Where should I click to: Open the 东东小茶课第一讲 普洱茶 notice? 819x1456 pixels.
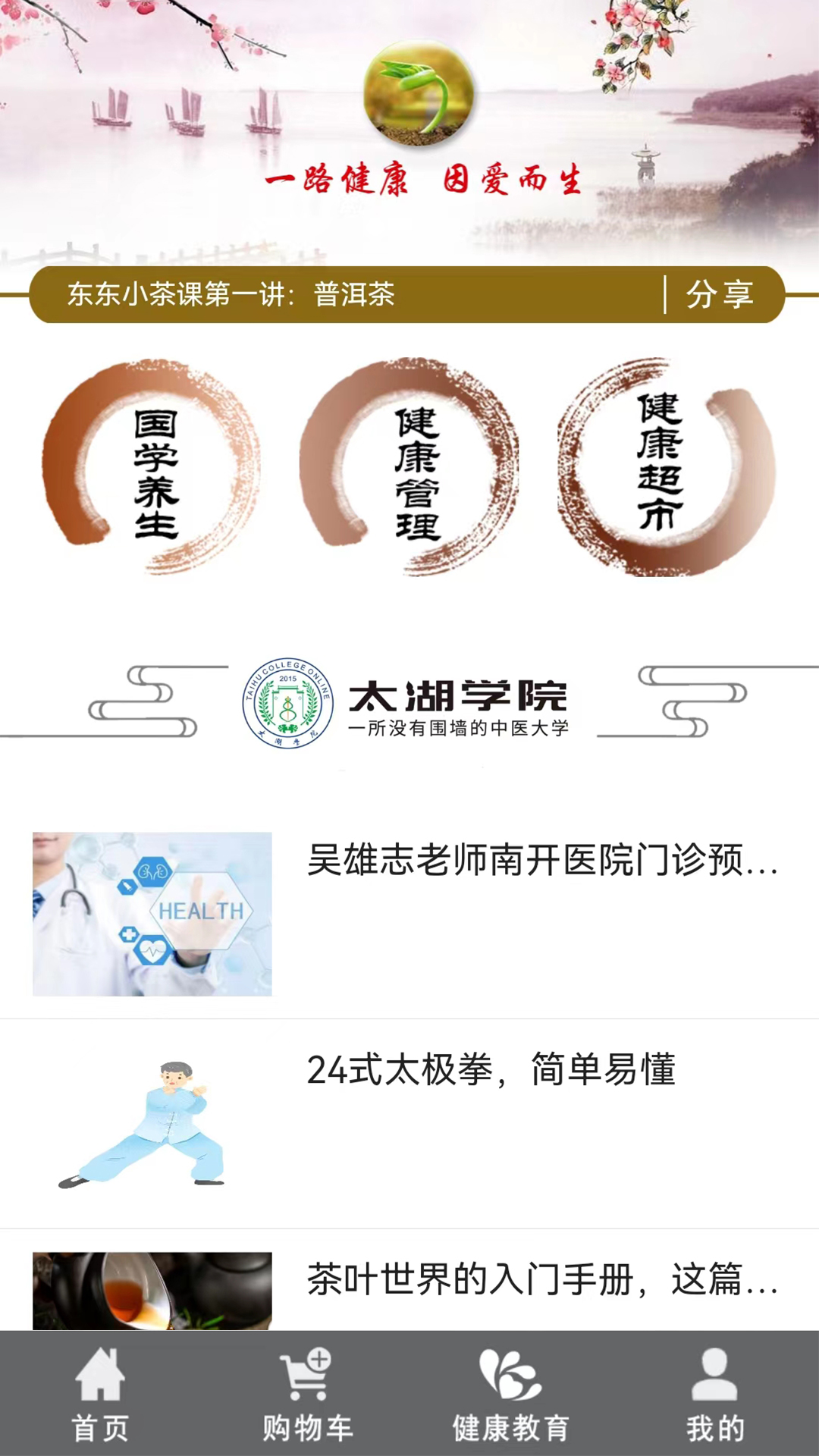click(x=231, y=294)
